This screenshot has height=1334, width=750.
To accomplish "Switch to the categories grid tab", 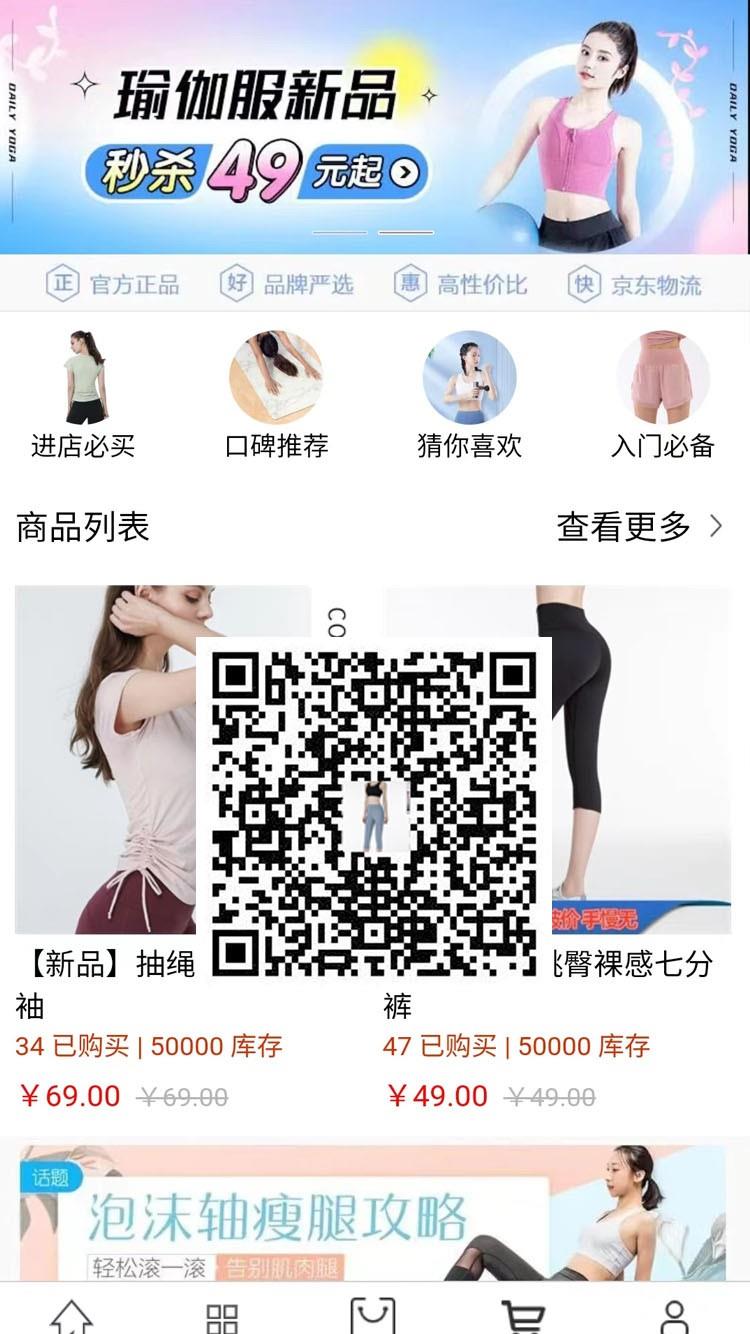I will click(222, 1315).
